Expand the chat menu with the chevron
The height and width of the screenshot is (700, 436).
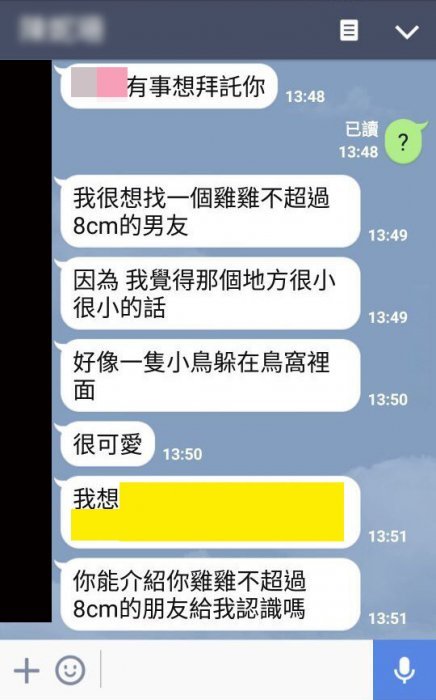click(407, 32)
